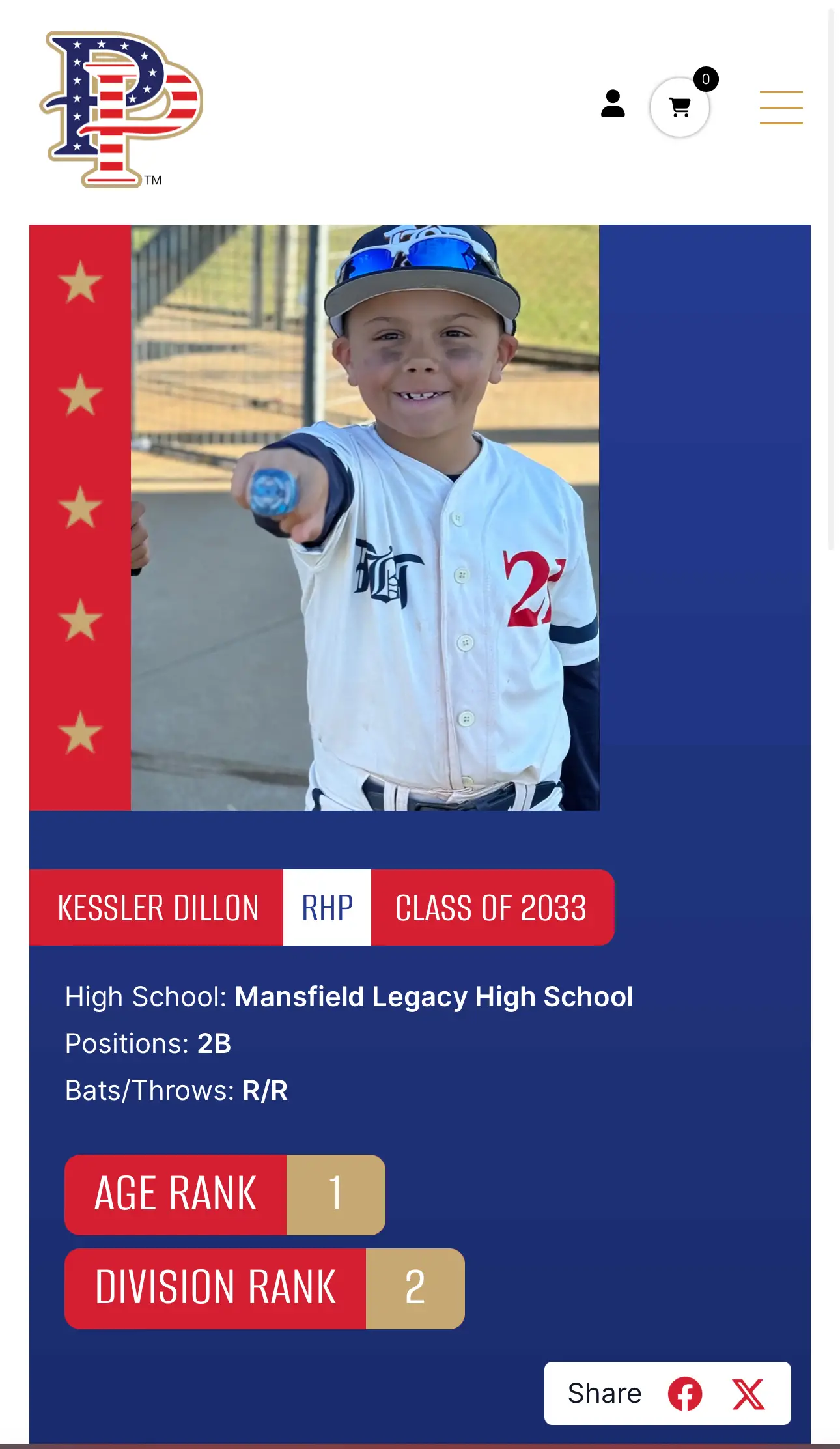Screen dimensions: 840x1449
Task: Go to homepage via PP logo
Action: [x=122, y=109]
